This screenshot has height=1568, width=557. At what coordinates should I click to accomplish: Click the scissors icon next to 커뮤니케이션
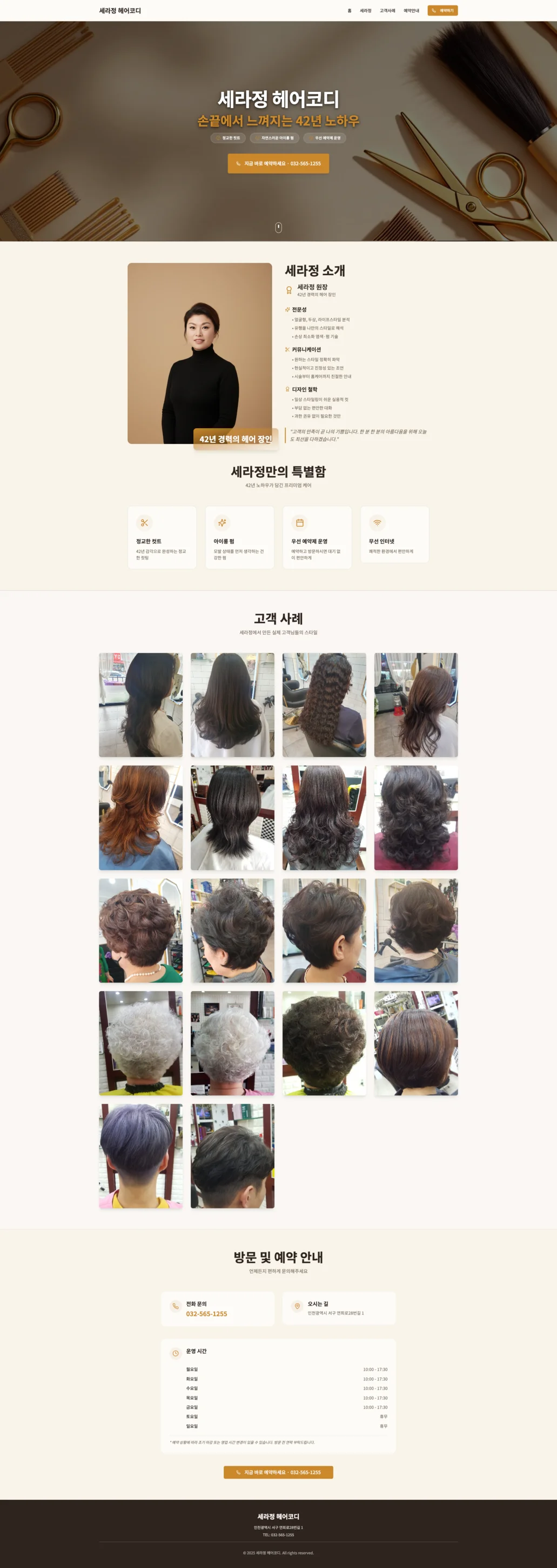coord(287,349)
